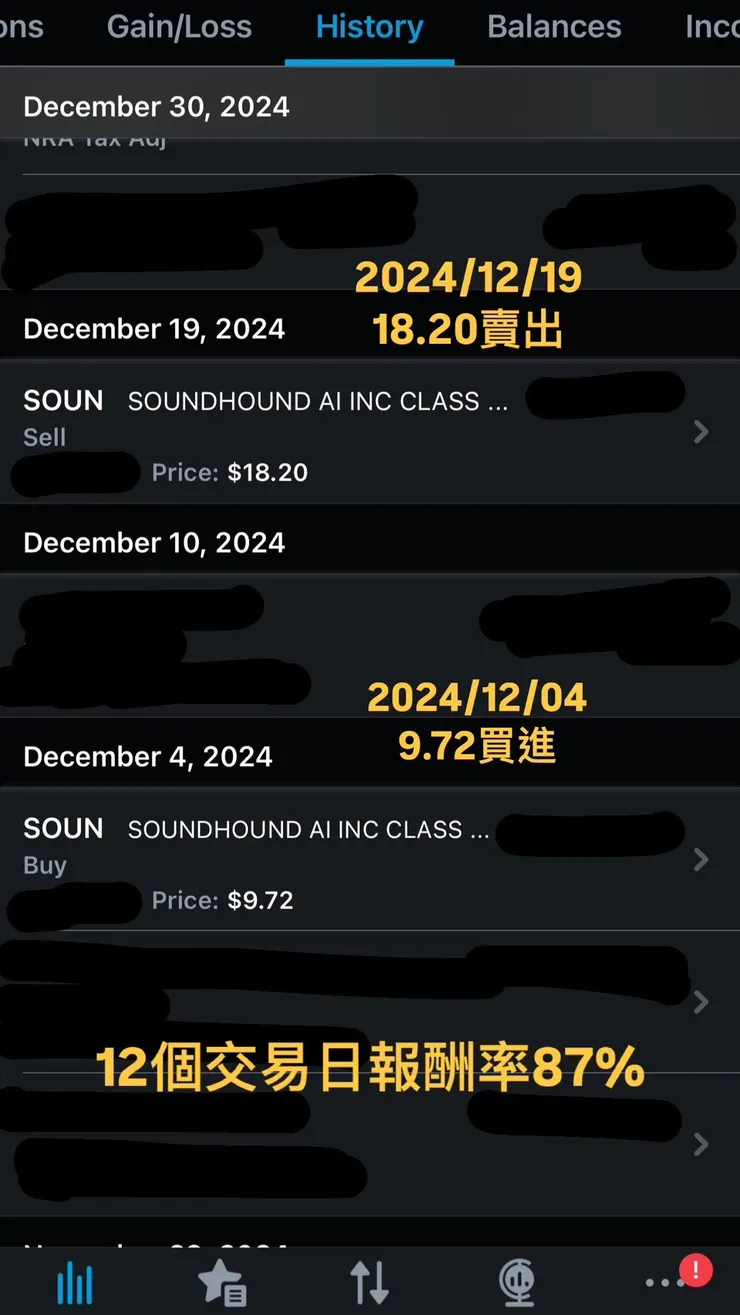Open the Balances tab
740x1315 pixels.
point(554,27)
